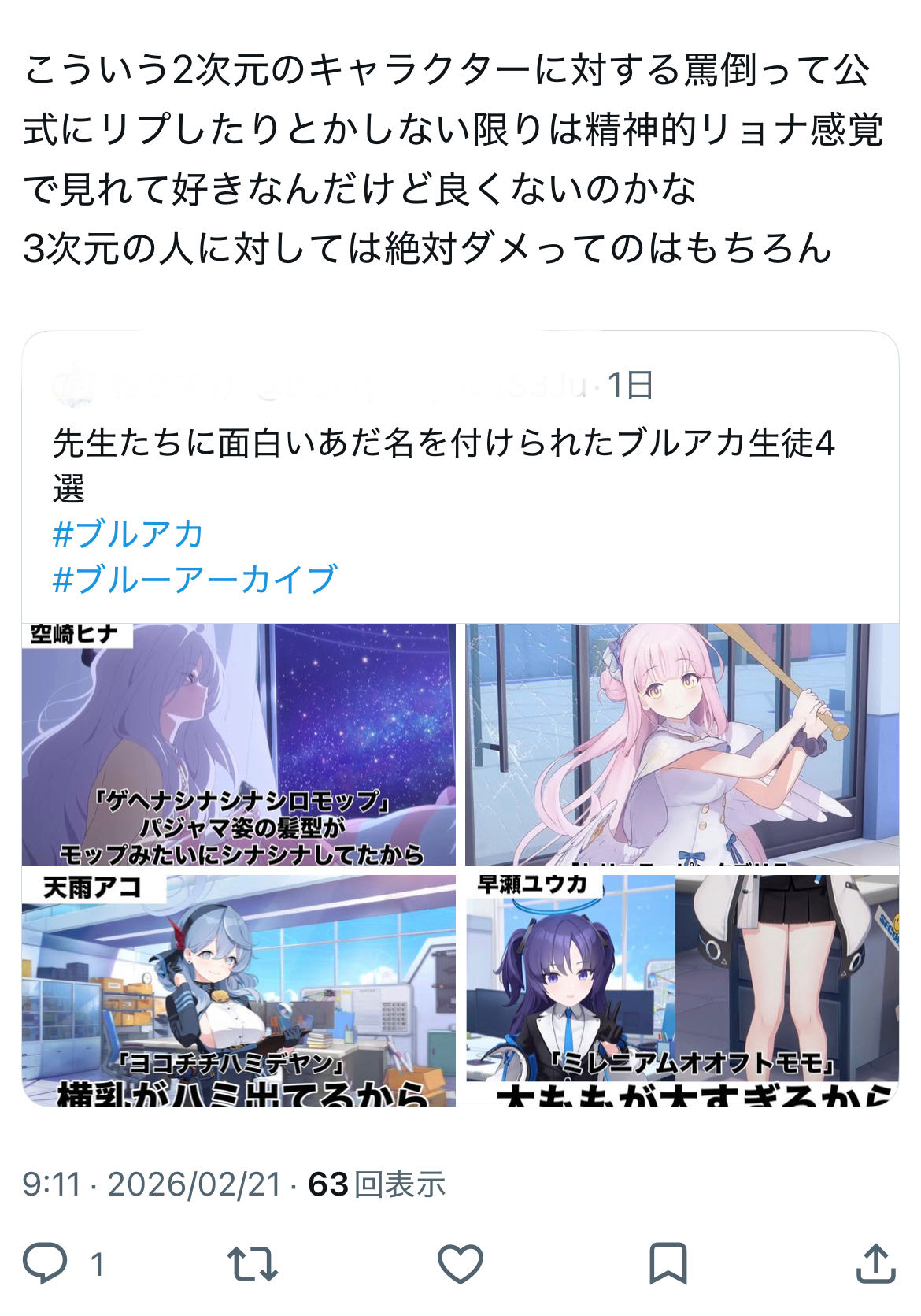The width and height of the screenshot is (921, 1316).
Task: Bookmark this tweet
Action: (668, 1263)
